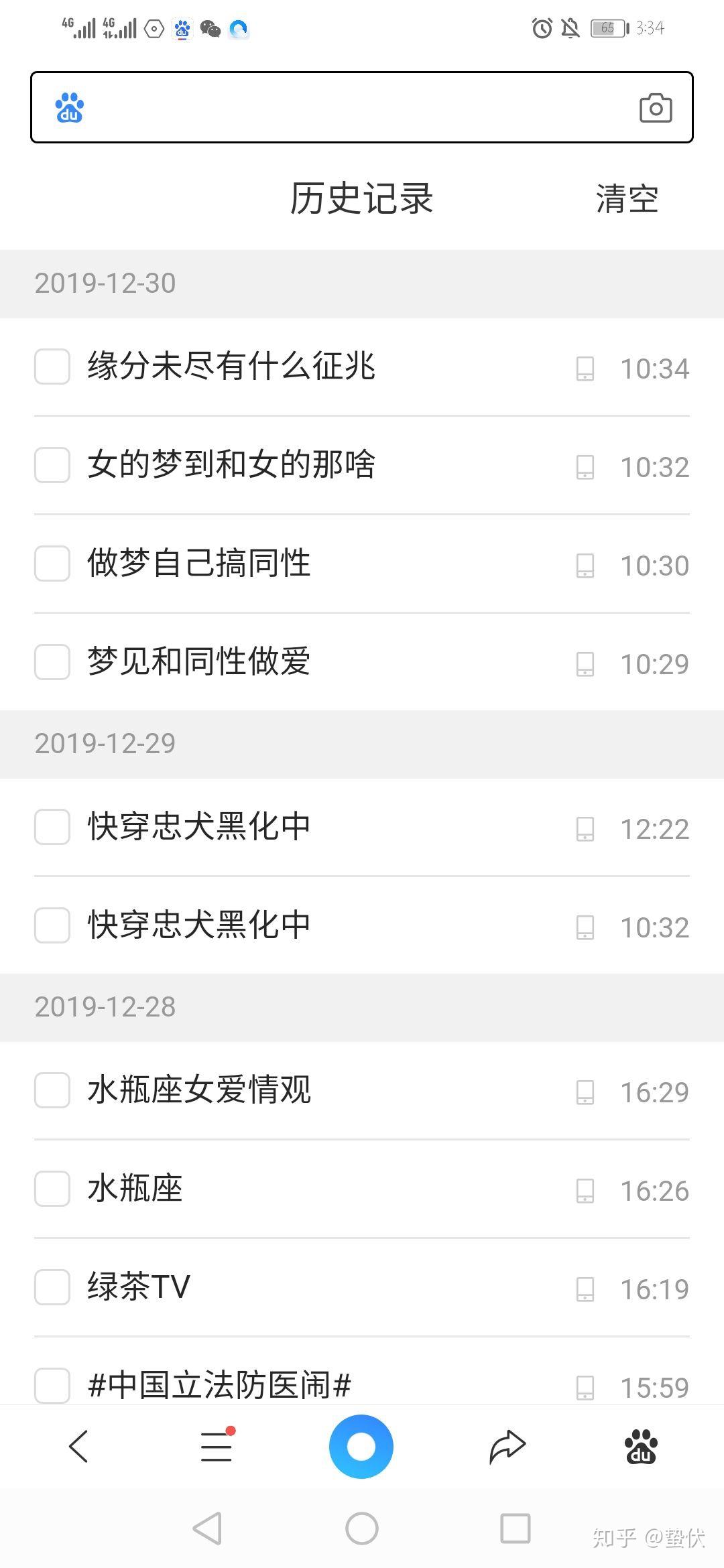Tap the system home button

click(362, 1528)
